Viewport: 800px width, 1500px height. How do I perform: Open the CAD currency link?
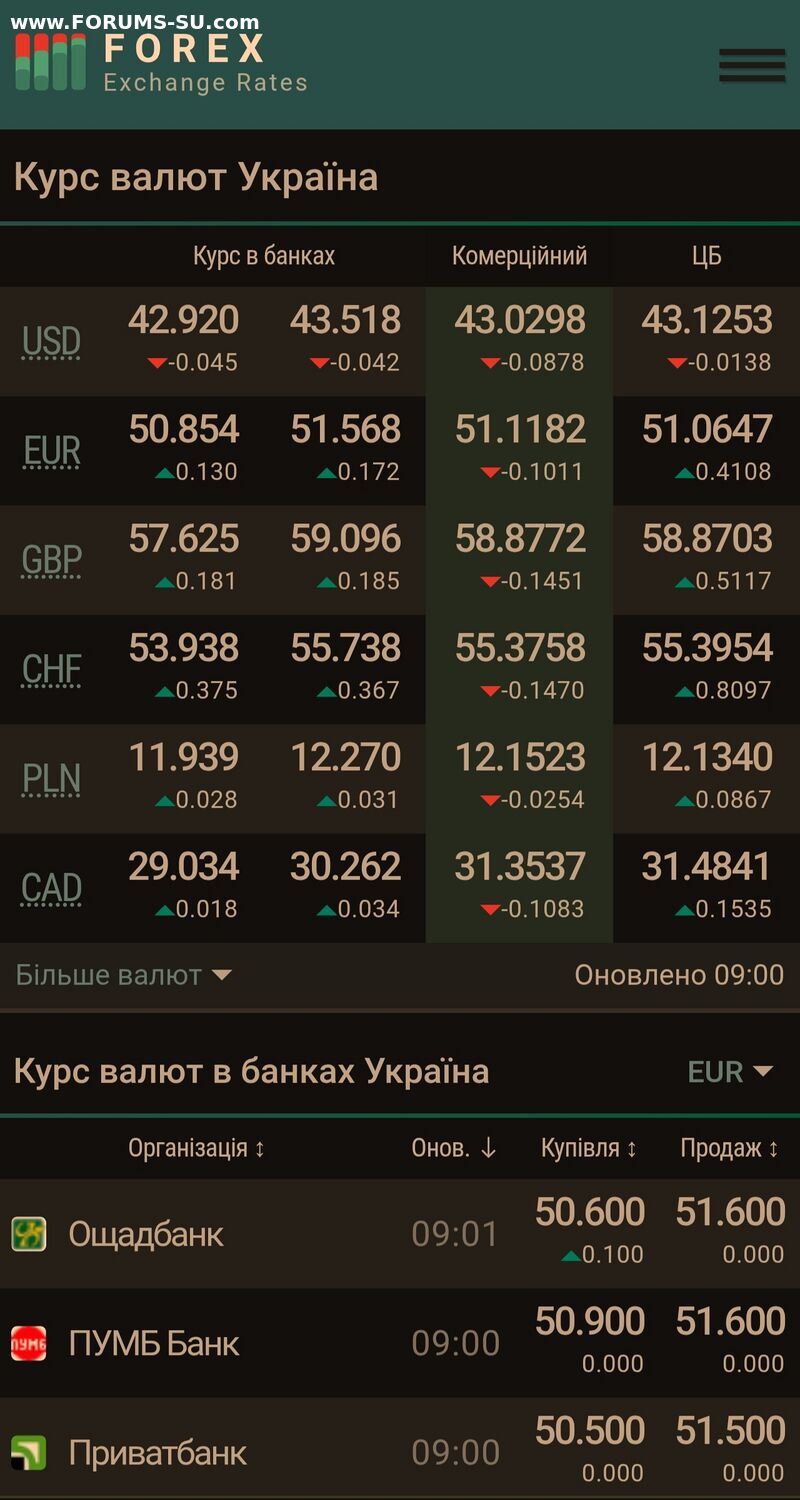point(51,888)
